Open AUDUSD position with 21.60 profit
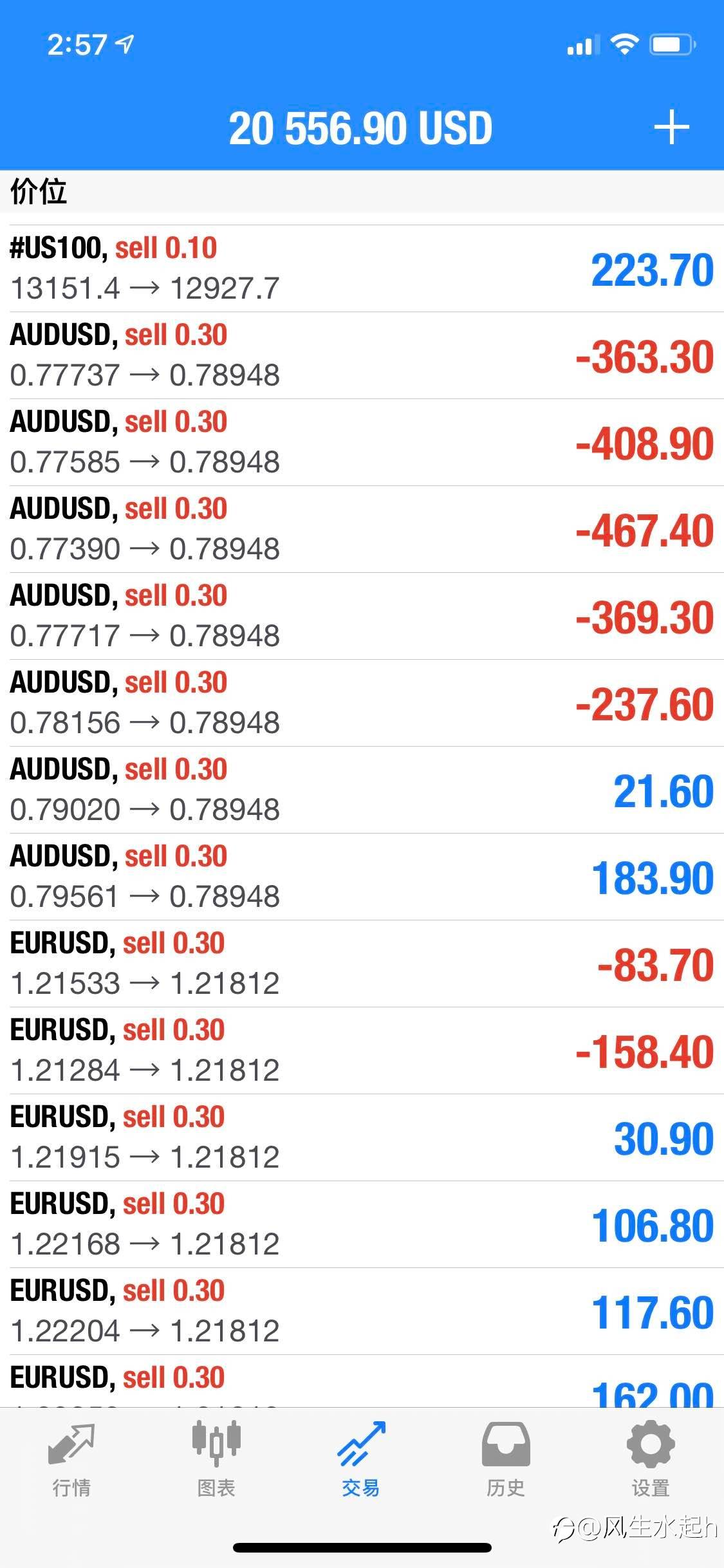This screenshot has height=1568, width=724. (x=362, y=790)
